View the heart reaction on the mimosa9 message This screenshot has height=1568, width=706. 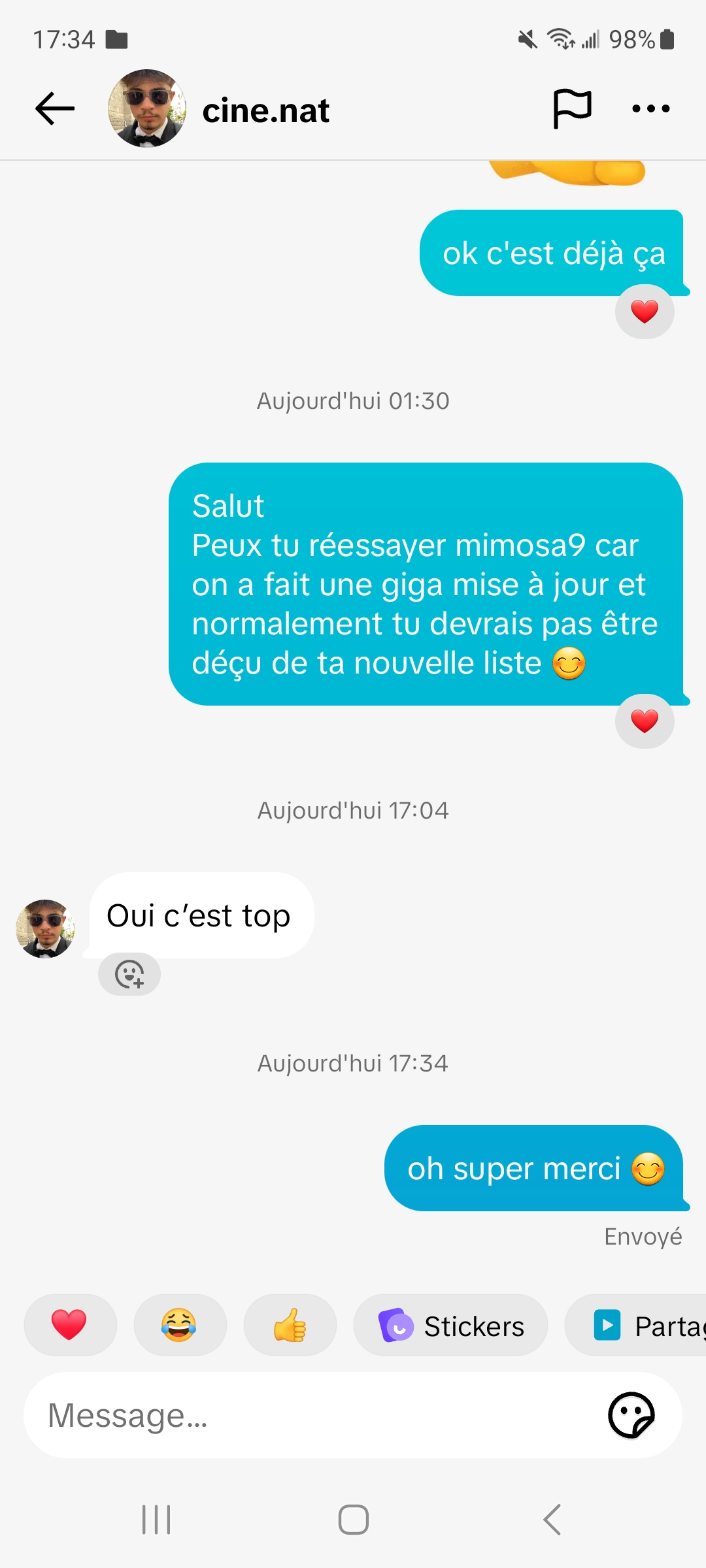645,721
